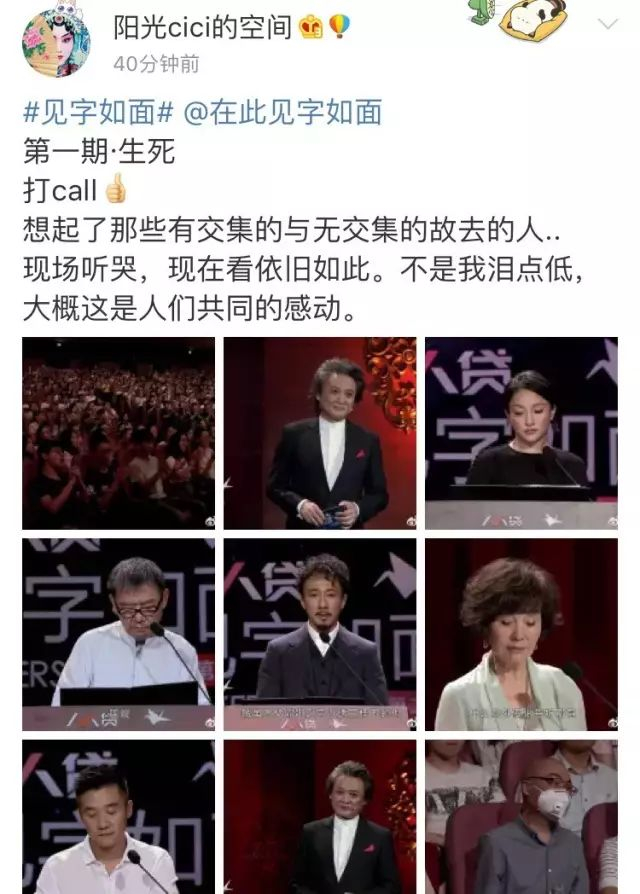
Task: View photo of audience member wearing mask
Action: point(520,817)
